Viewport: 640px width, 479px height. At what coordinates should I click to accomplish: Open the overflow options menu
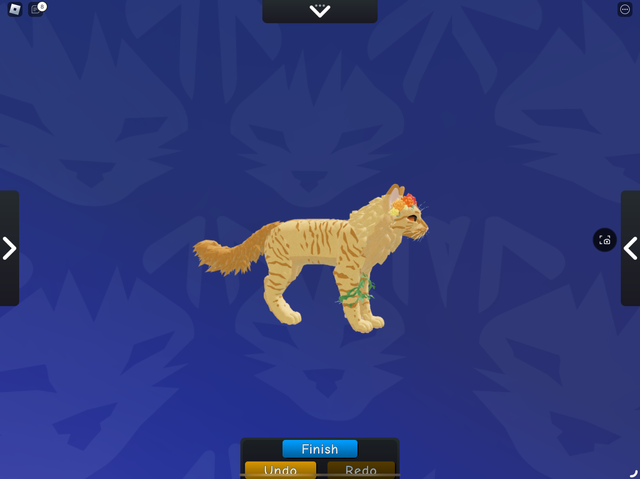[625, 9]
